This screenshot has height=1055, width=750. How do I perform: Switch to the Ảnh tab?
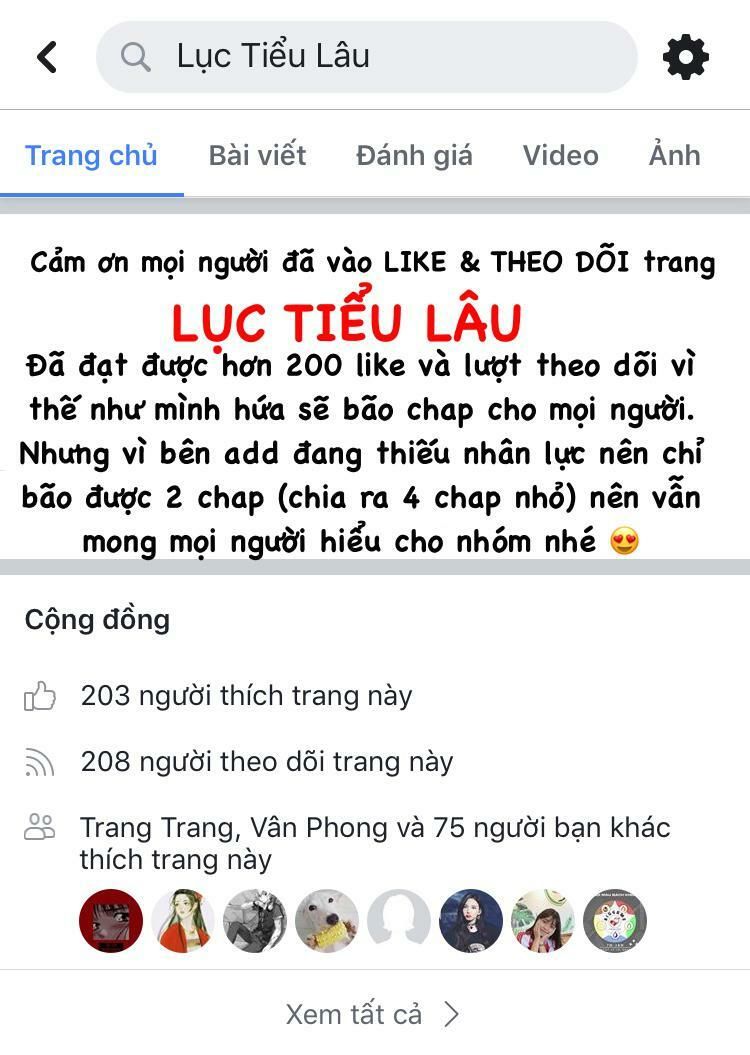[674, 156]
